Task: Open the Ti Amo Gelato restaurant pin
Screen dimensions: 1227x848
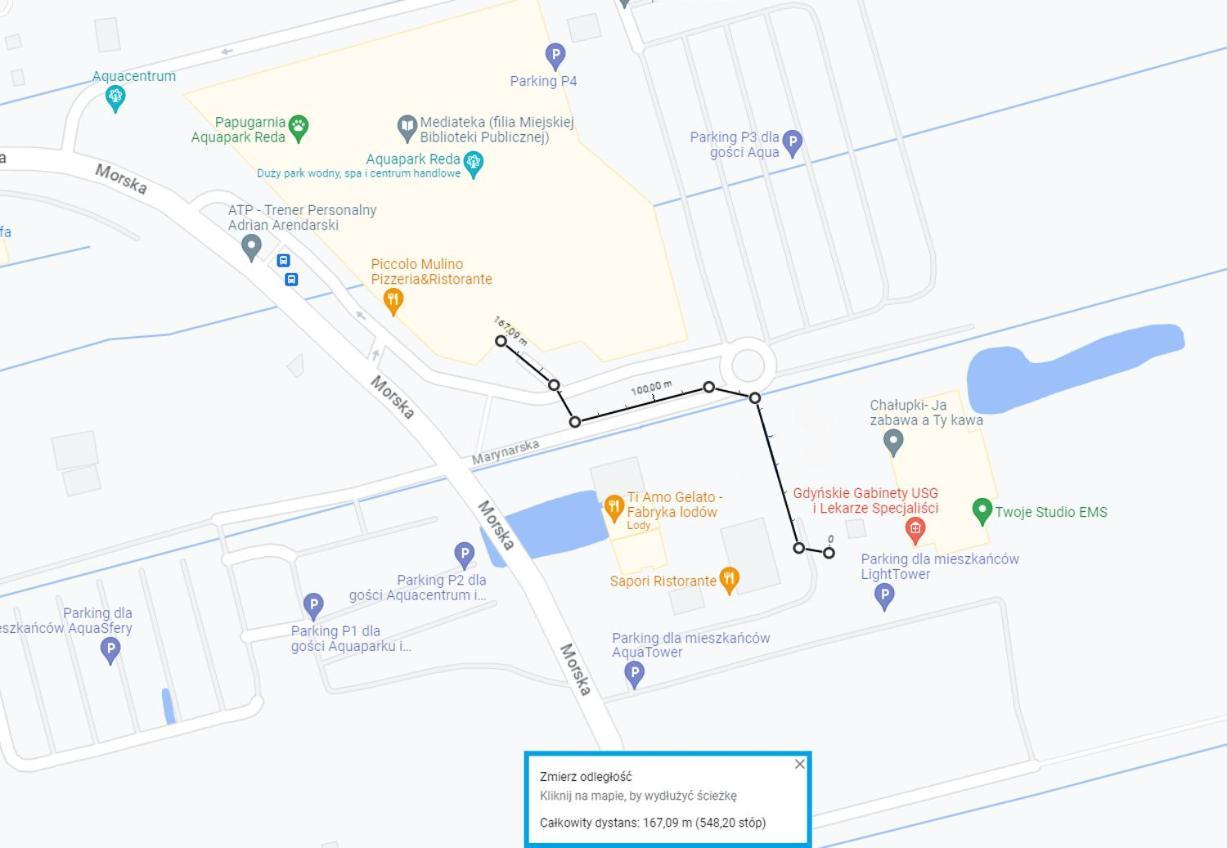Action: [x=614, y=508]
